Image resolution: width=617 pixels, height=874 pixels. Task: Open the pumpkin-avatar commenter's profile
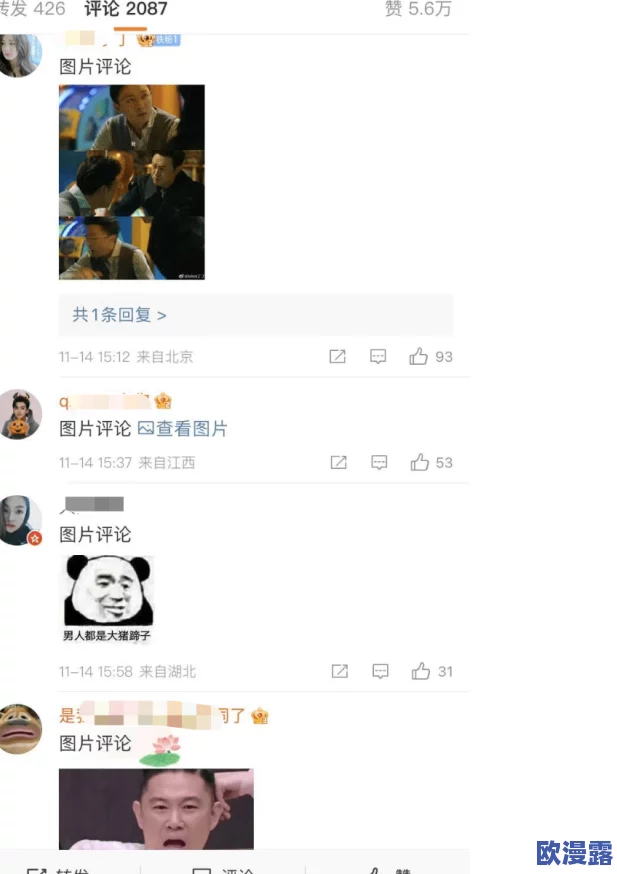point(20,414)
